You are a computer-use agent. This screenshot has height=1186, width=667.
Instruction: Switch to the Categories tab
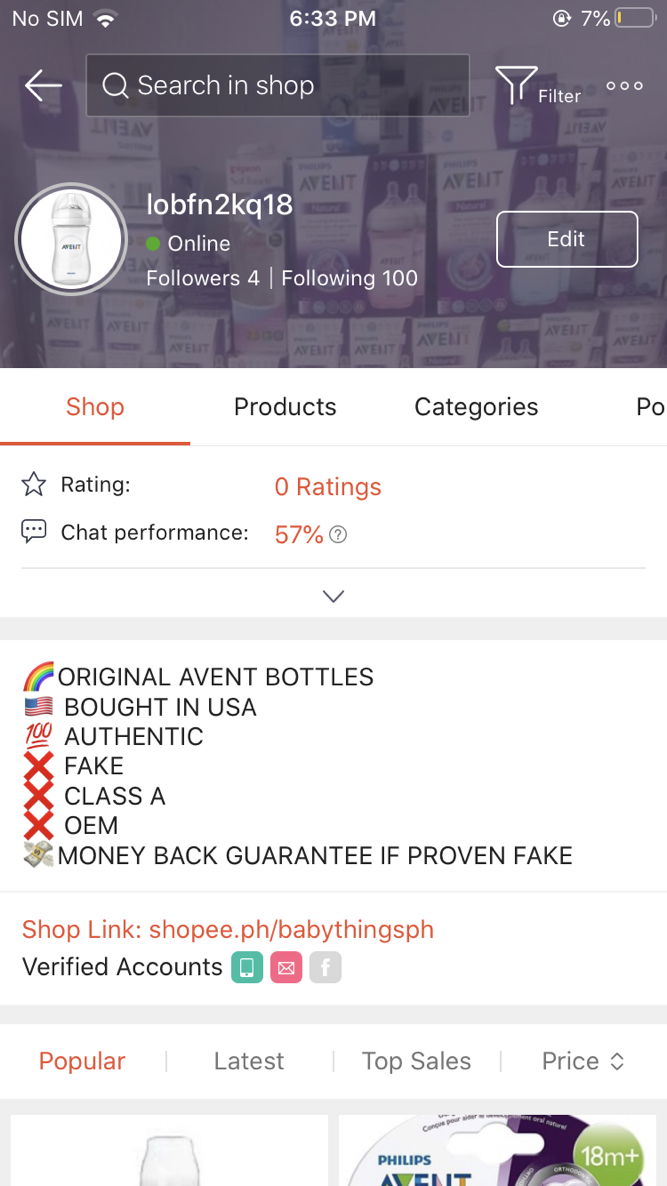pos(476,407)
